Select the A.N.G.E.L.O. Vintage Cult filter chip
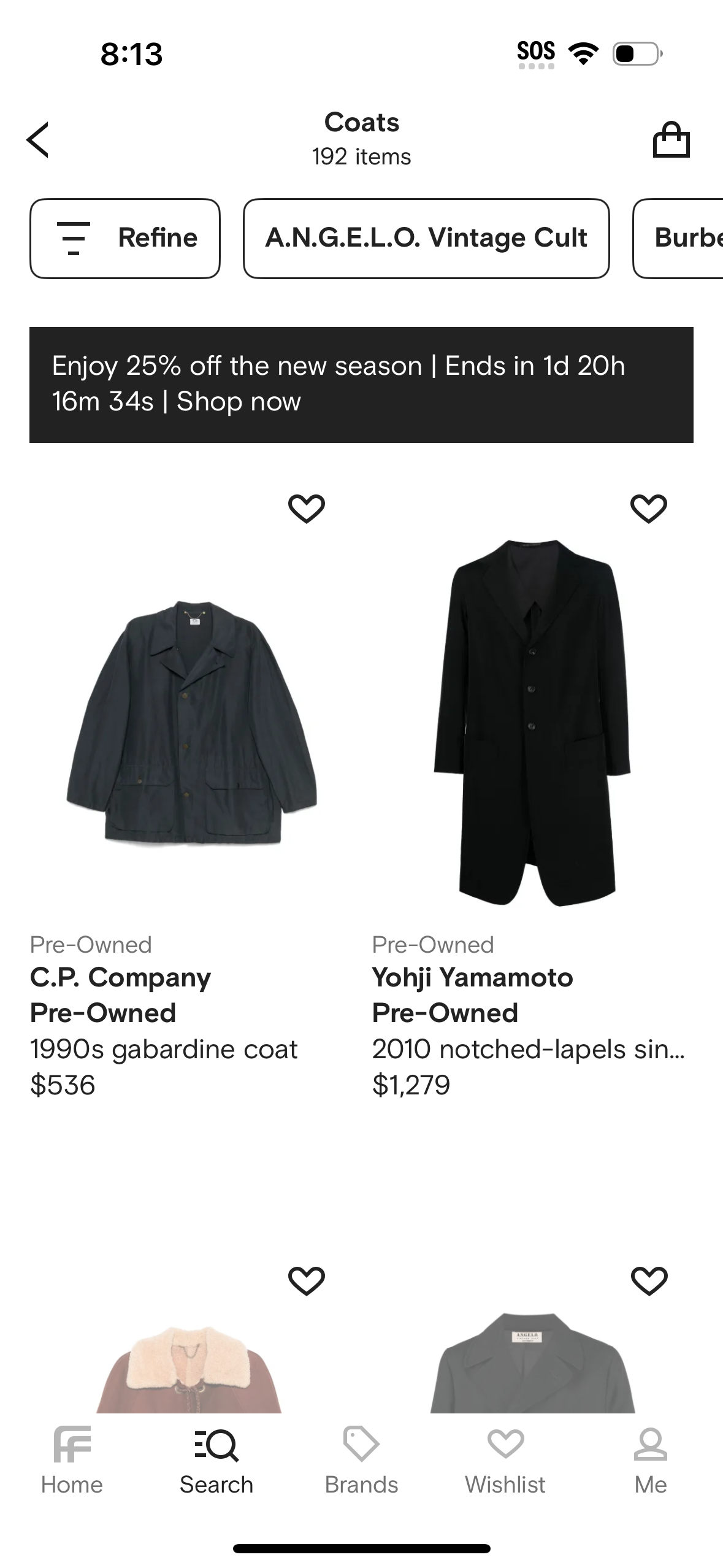The width and height of the screenshot is (723, 1568). click(x=426, y=238)
